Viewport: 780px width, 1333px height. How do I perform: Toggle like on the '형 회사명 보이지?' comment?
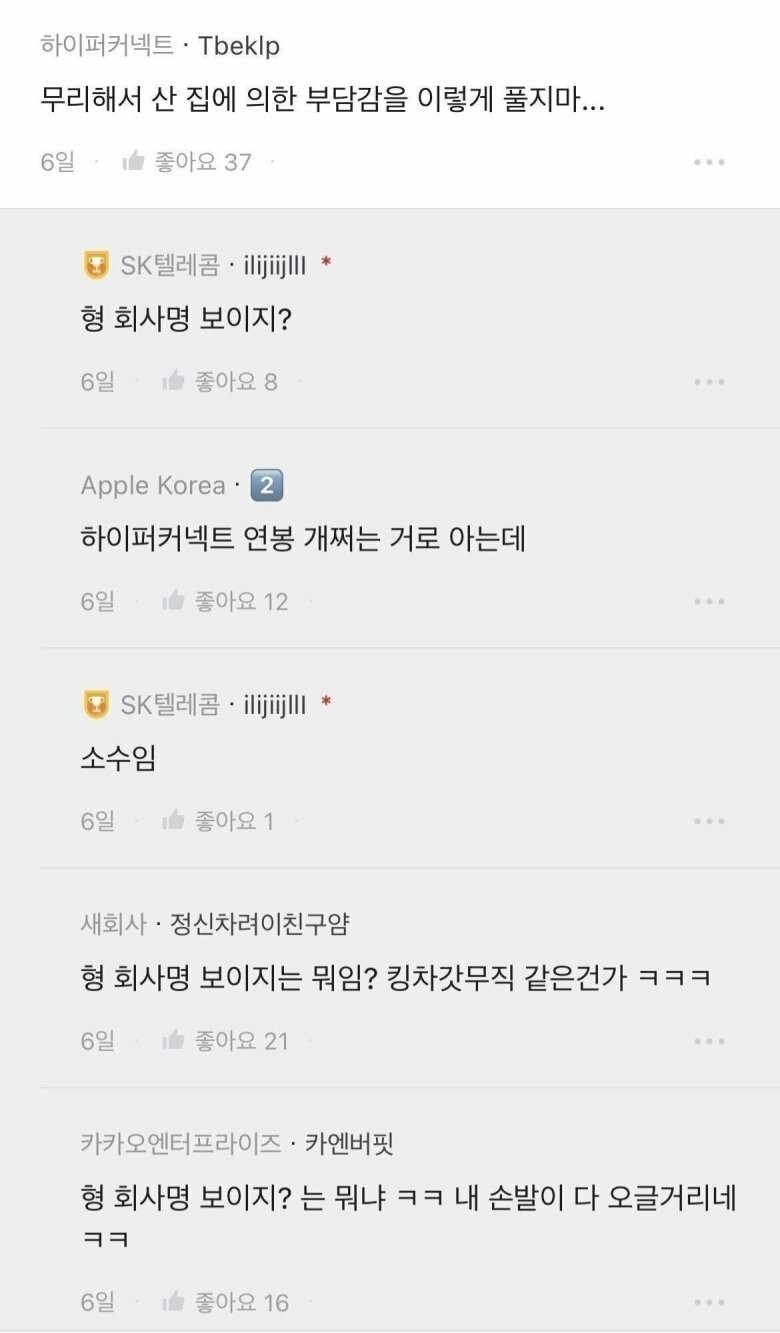(x=172, y=380)
